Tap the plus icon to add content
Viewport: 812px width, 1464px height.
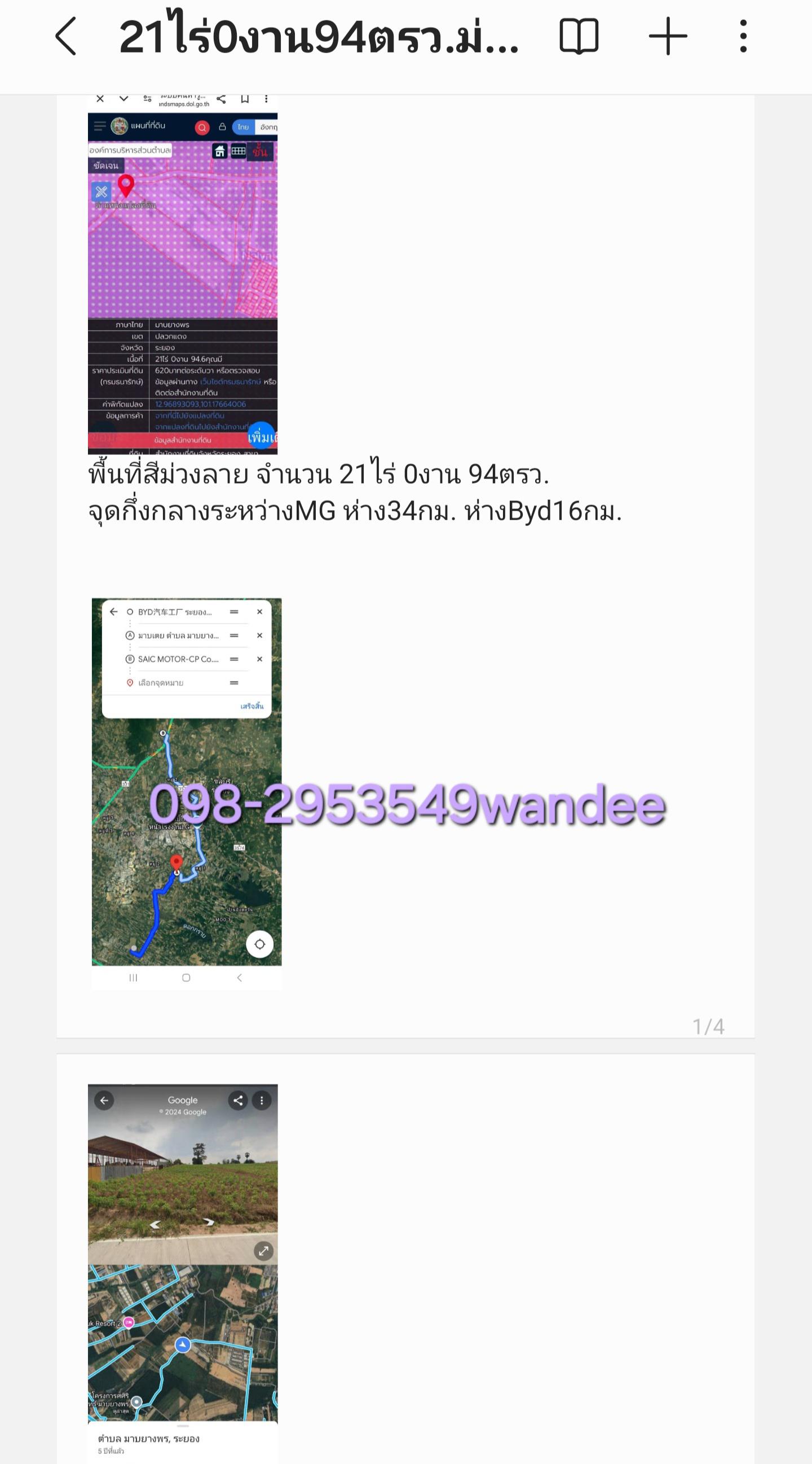pyautogui.click(x=668, y=36)
